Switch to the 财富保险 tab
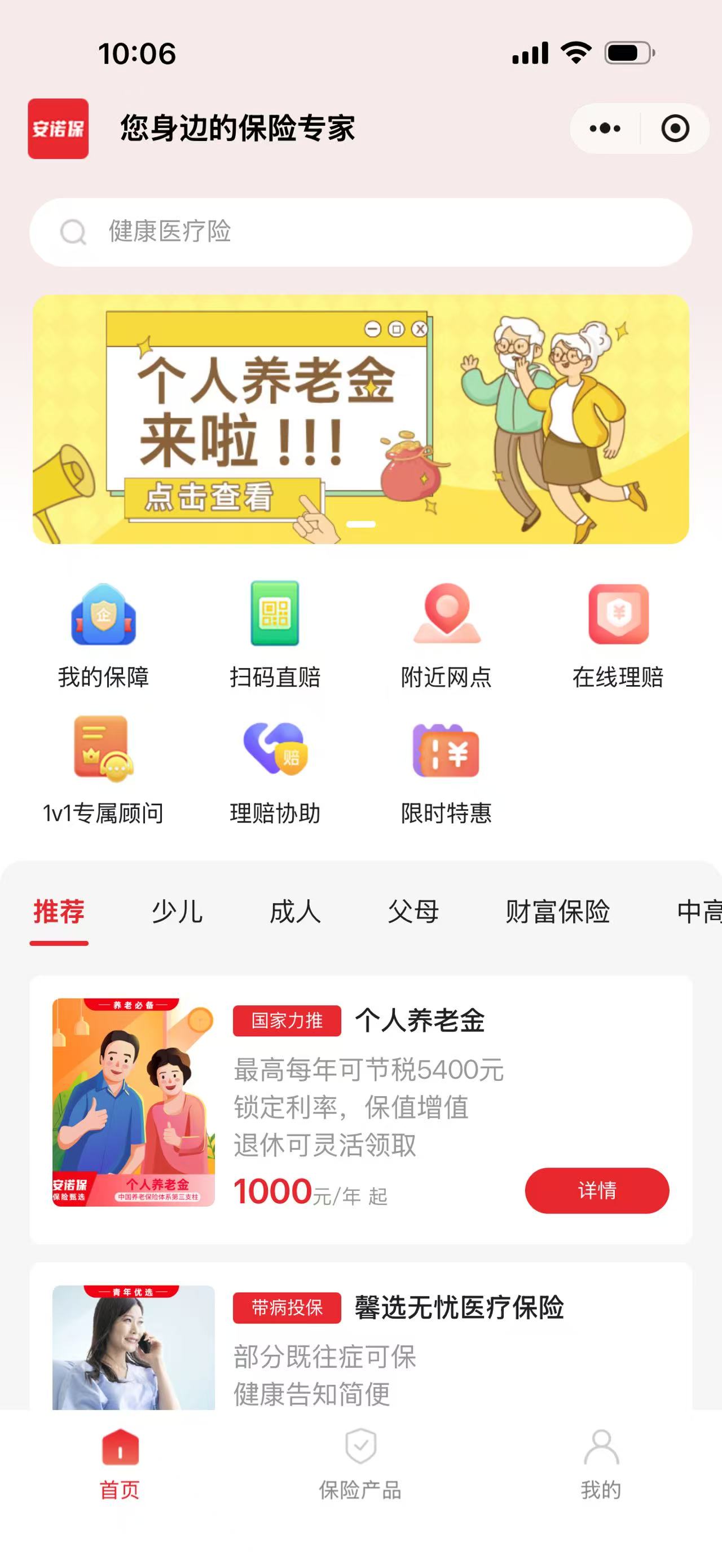Screen dimensions: 722x1568 click(x=558, y=912)
